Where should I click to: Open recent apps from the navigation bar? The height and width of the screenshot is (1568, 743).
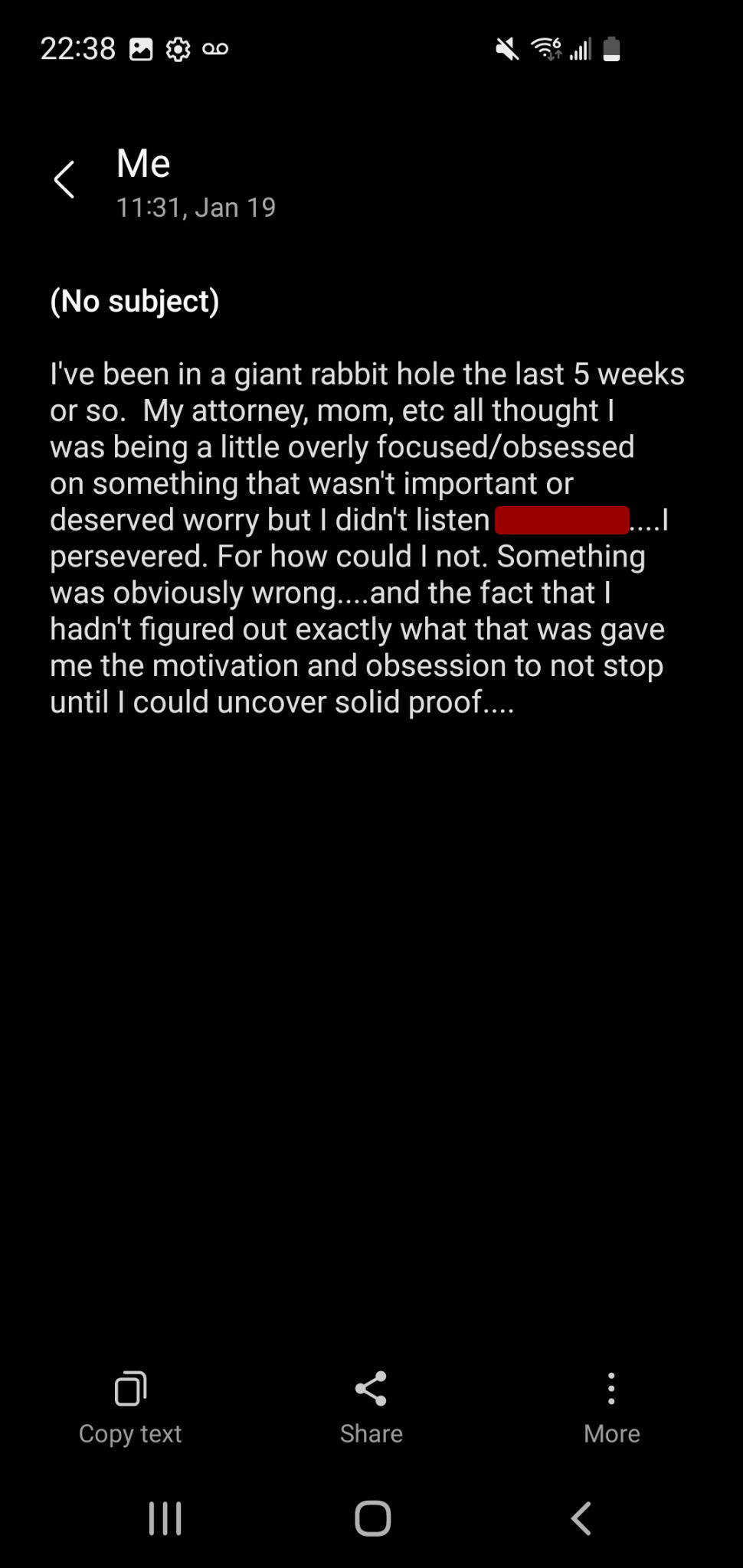165,1518
